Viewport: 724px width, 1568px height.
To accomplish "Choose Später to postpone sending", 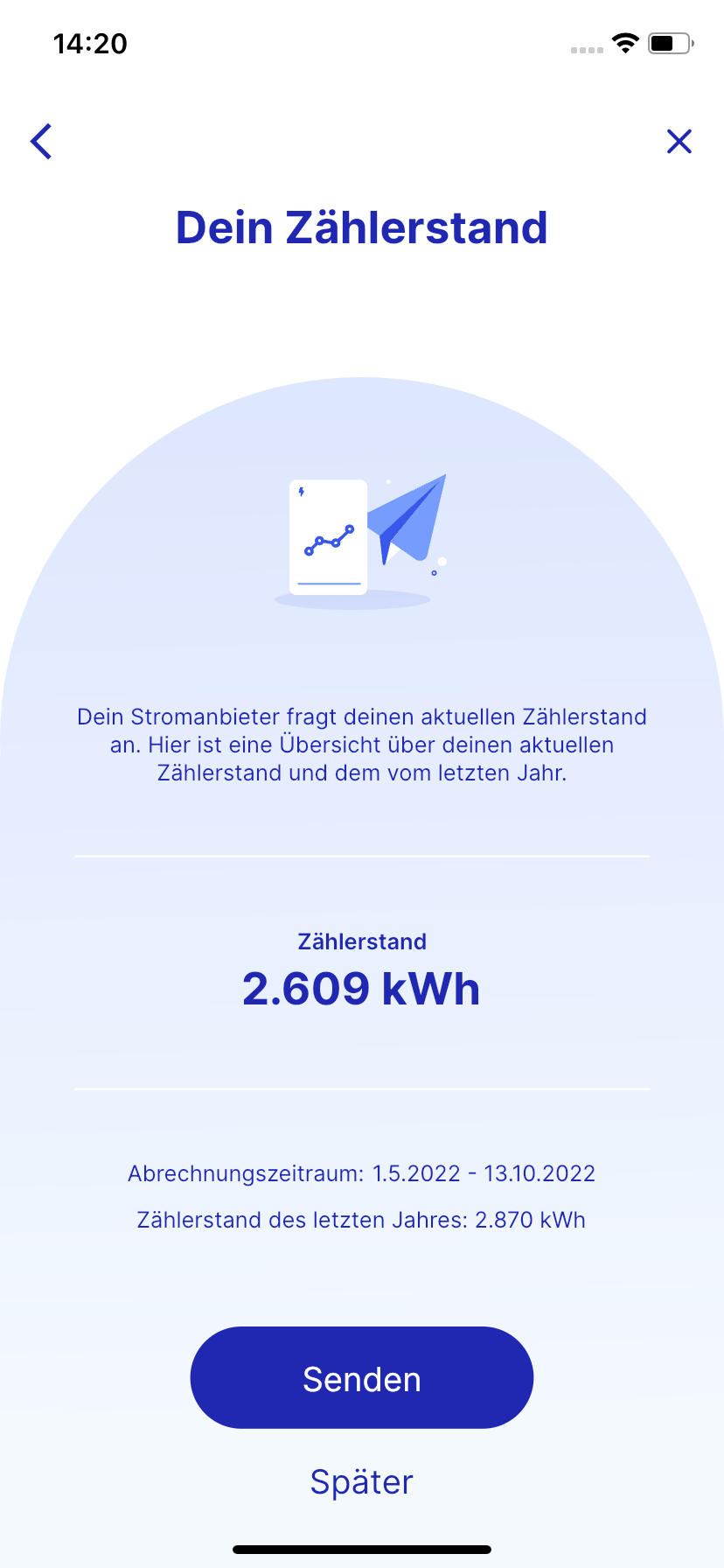I will pos(361,1482).
